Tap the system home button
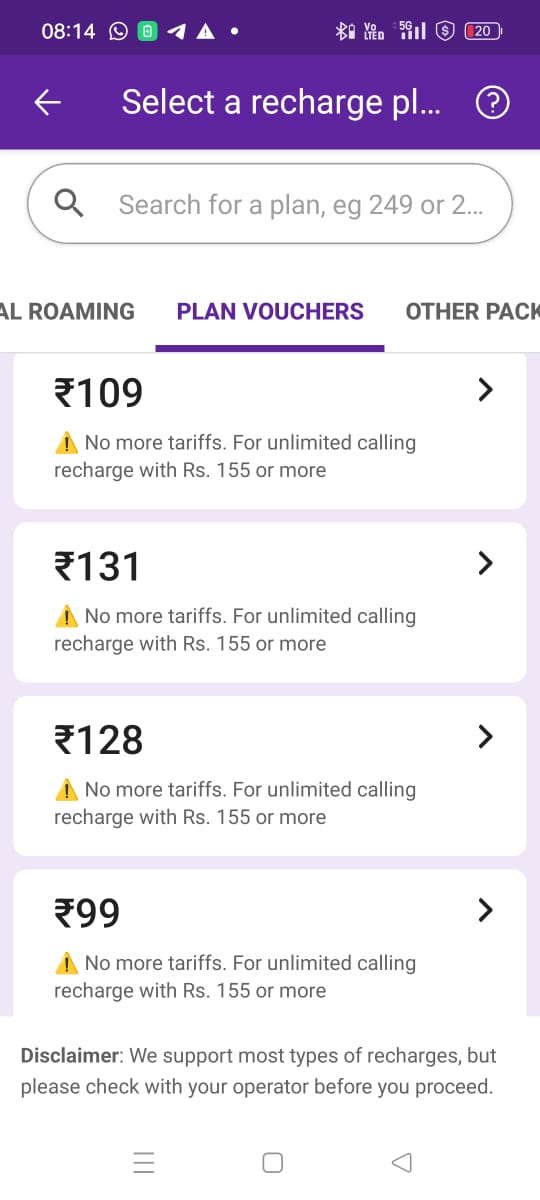This screenshot has height=1200, width=540. tap(272, 1162)
